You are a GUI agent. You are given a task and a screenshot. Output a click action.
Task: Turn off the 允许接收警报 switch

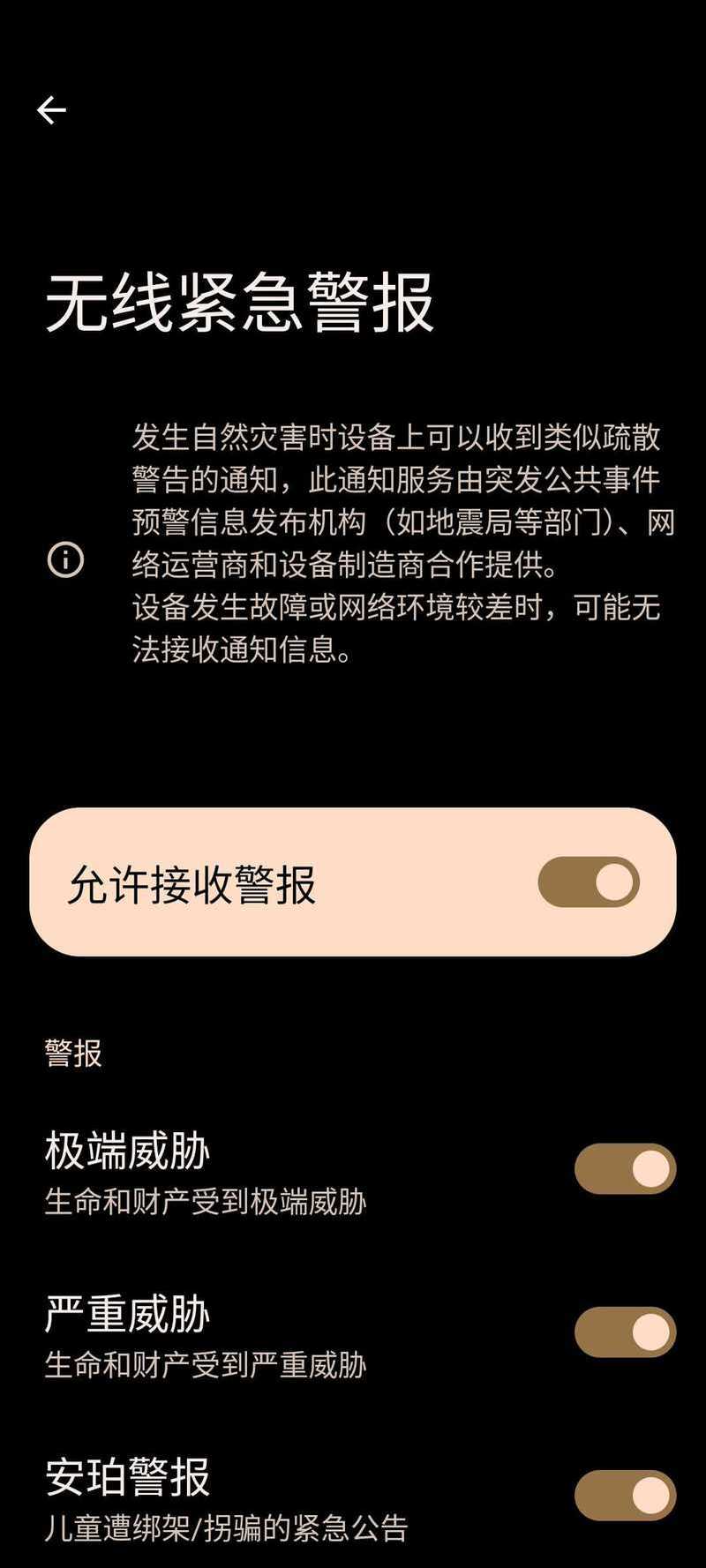pos(589,882)
